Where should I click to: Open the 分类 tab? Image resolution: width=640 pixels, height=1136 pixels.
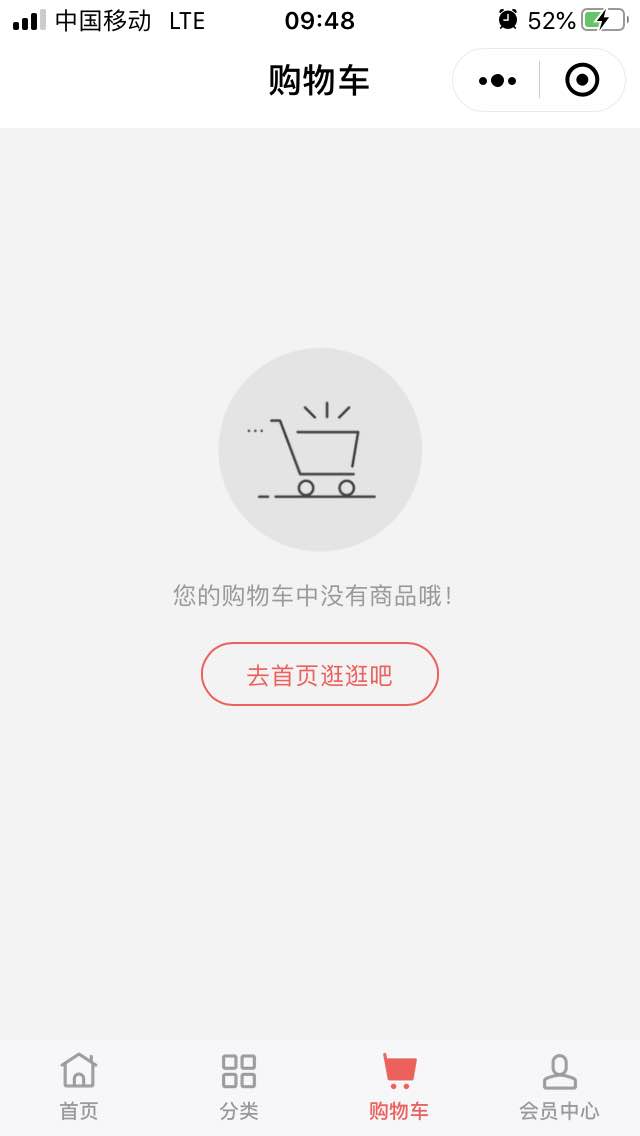pos(239,1086)
